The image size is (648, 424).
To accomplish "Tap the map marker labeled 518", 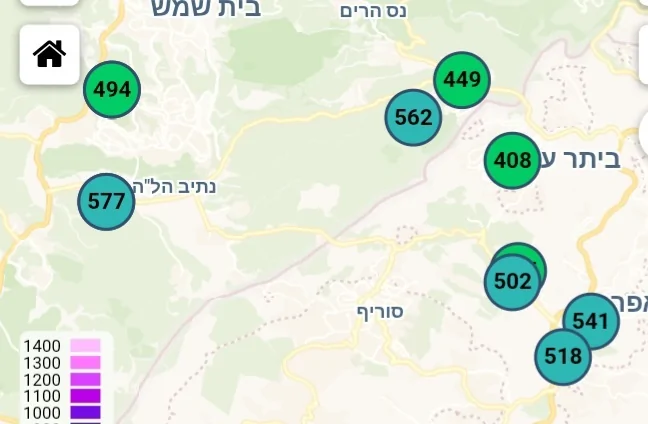I will click(563, 357).
